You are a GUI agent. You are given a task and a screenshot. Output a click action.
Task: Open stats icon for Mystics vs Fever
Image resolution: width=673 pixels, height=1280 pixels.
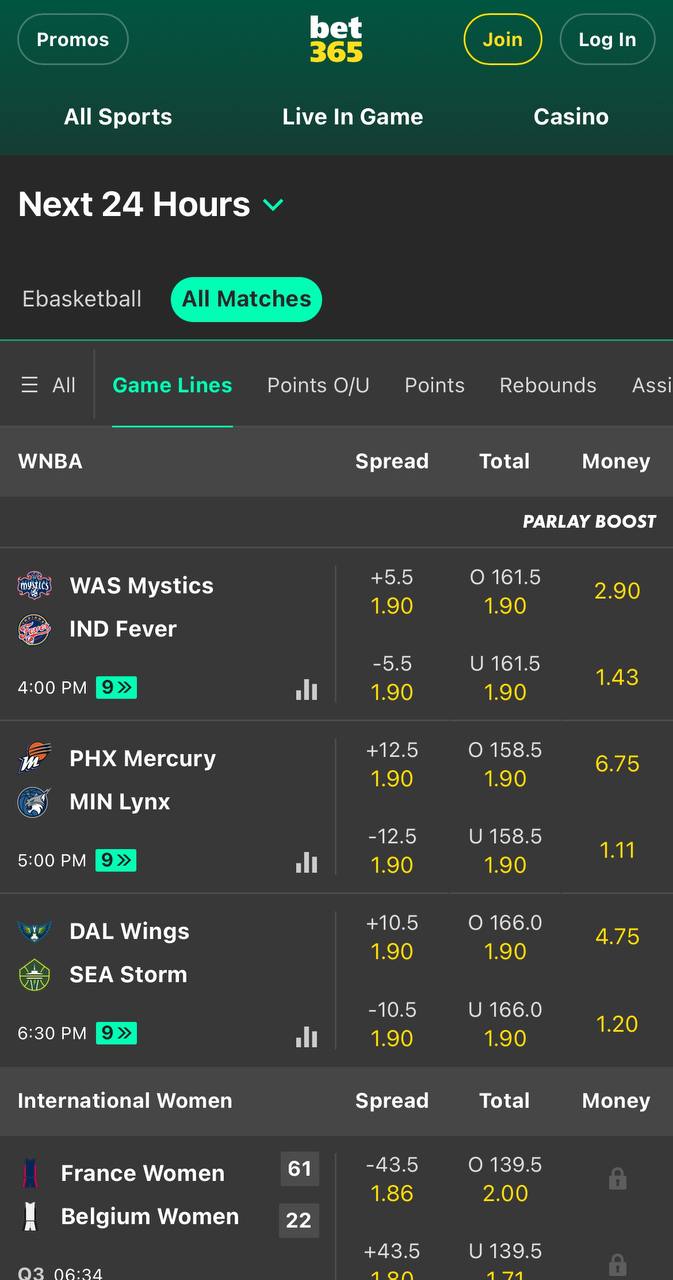pos(307,689)
